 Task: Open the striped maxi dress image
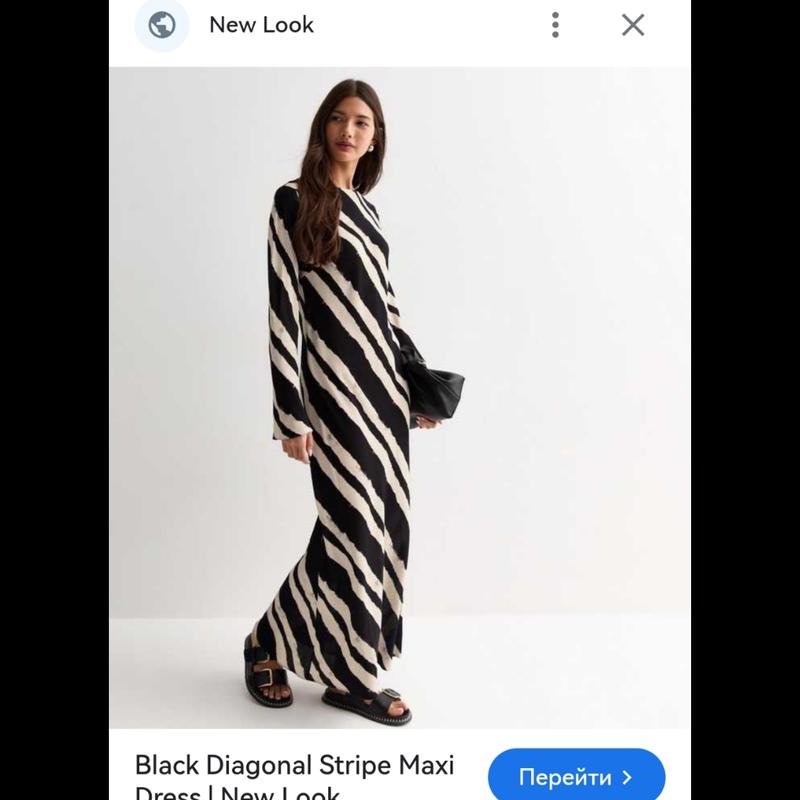click(x=400, y=400)
